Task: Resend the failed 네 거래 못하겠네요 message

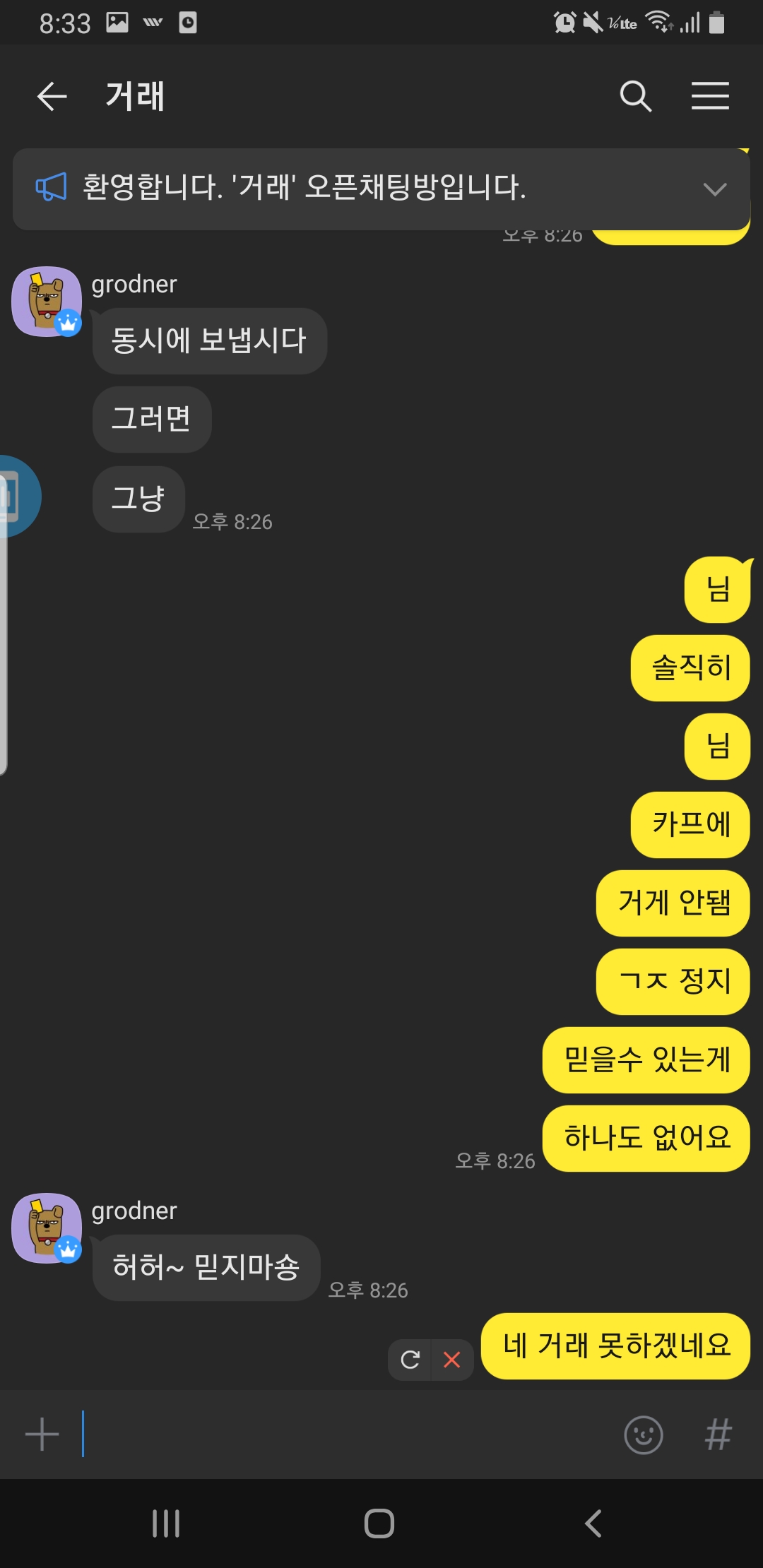Action: click(x=410, y=1360)
